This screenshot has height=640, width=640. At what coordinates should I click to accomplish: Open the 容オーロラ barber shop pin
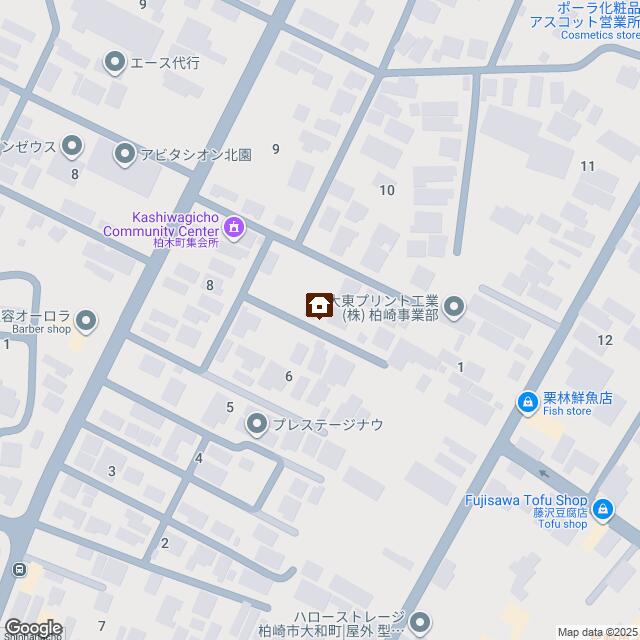[x=86, y=322]
